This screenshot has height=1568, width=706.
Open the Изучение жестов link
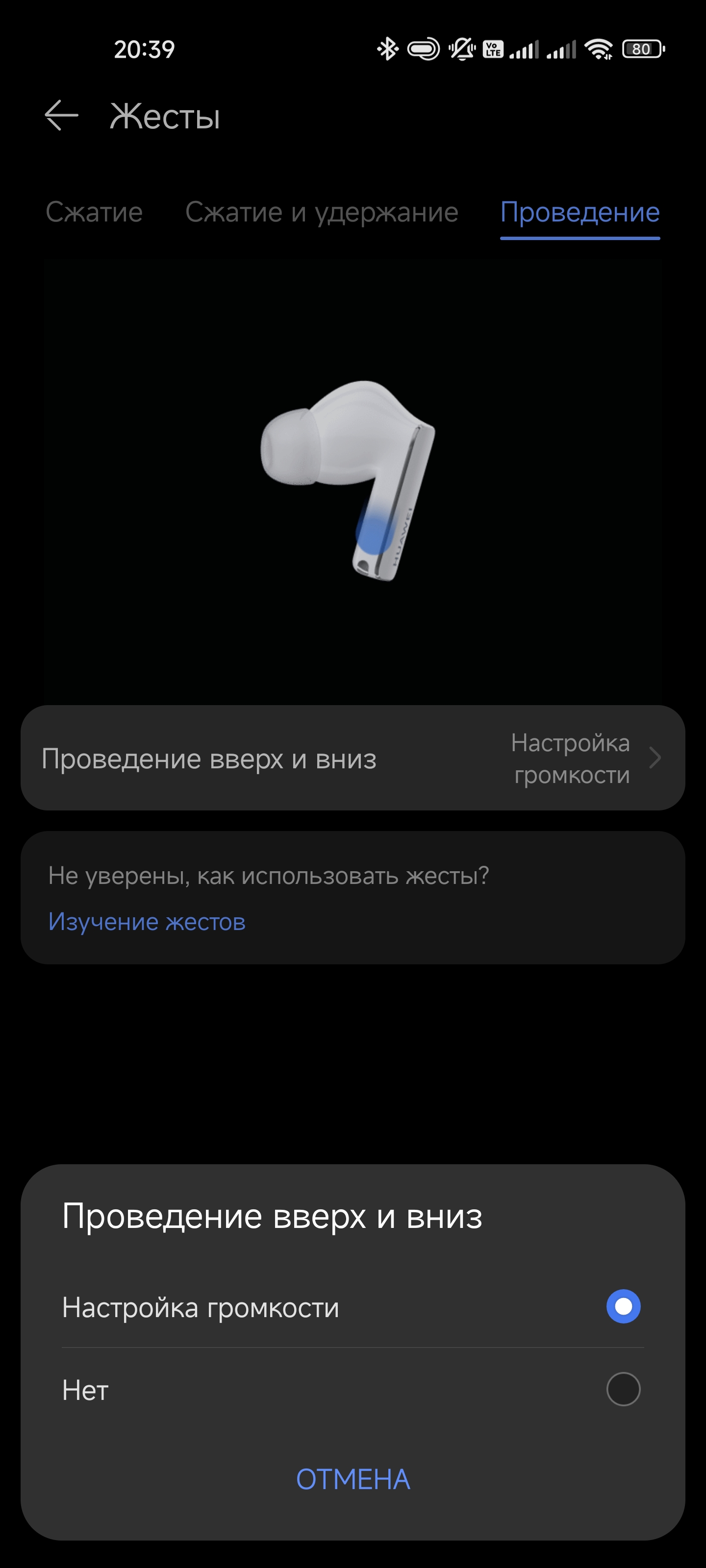tap(147, 922)
